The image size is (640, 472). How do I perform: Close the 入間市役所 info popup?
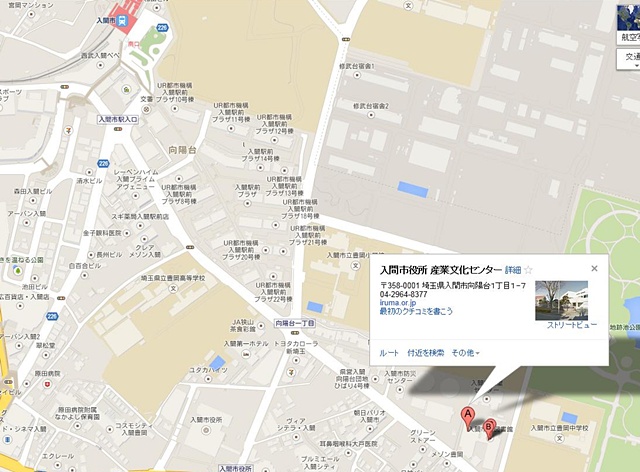point(594,269)
